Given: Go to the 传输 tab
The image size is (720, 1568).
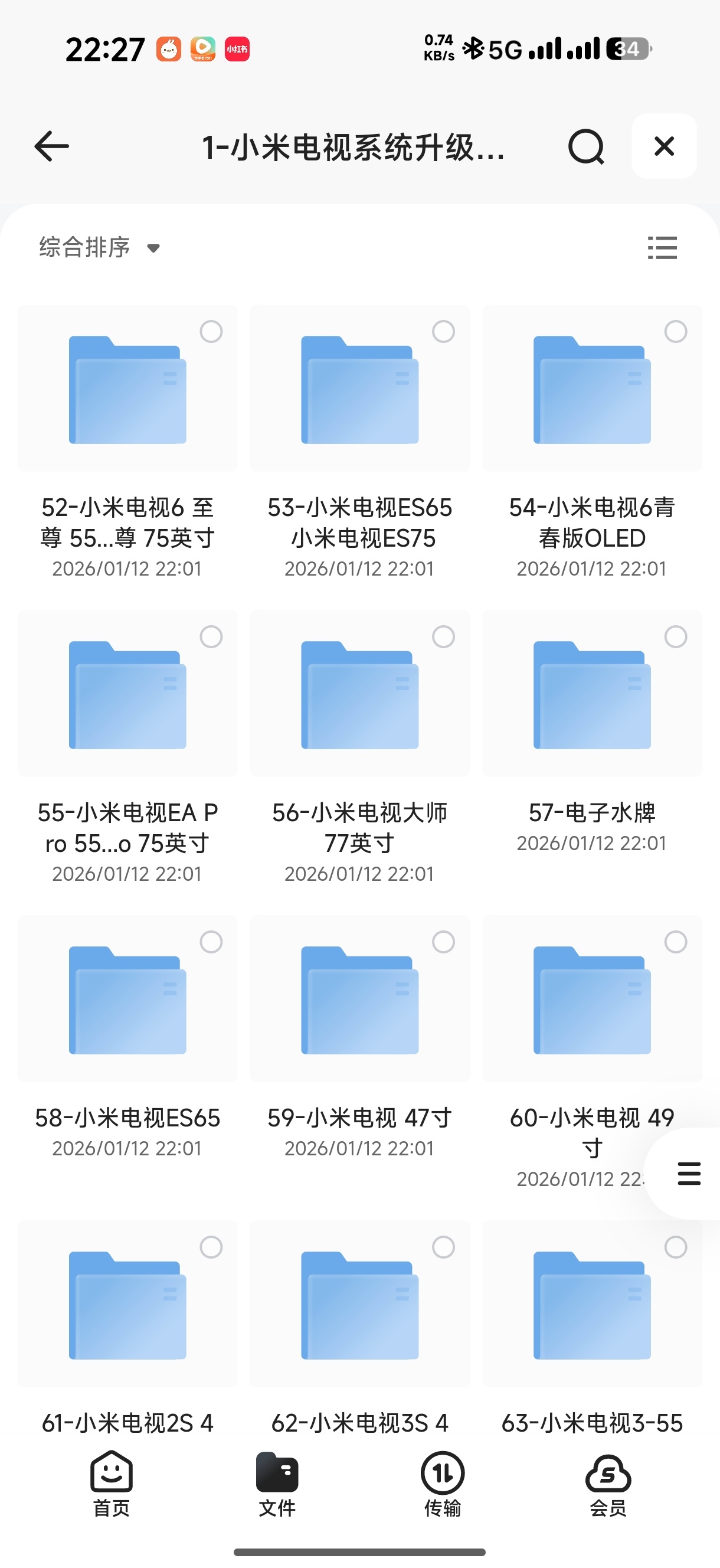Looking at the screenshot, I should pos(443,1484).
